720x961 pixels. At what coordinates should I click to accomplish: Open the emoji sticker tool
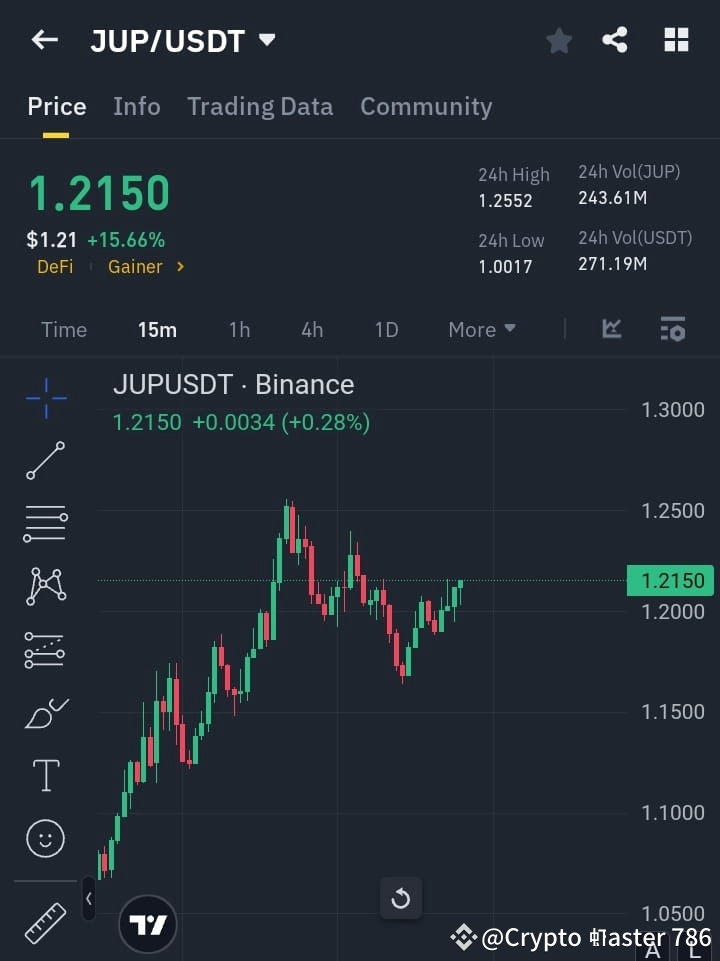click(x=45, y=839)
